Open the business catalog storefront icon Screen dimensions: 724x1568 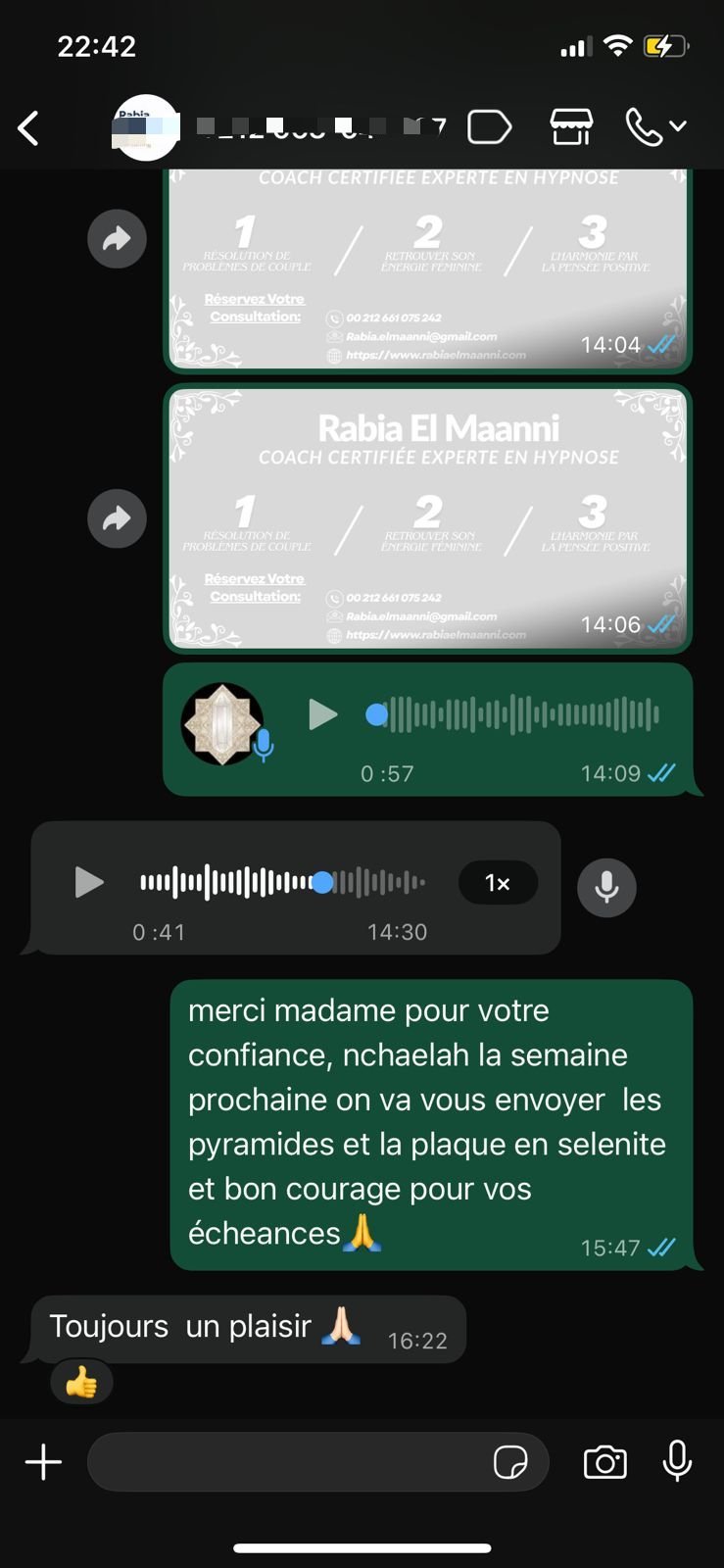pos(570,127)
